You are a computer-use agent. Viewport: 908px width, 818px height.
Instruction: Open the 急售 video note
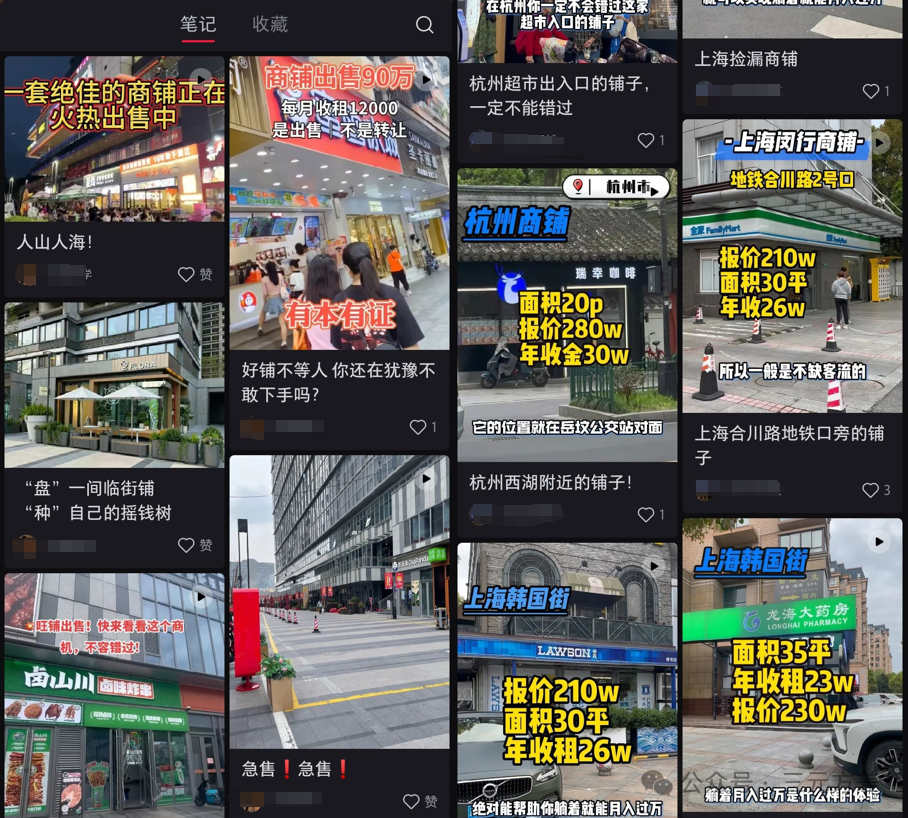339,602
